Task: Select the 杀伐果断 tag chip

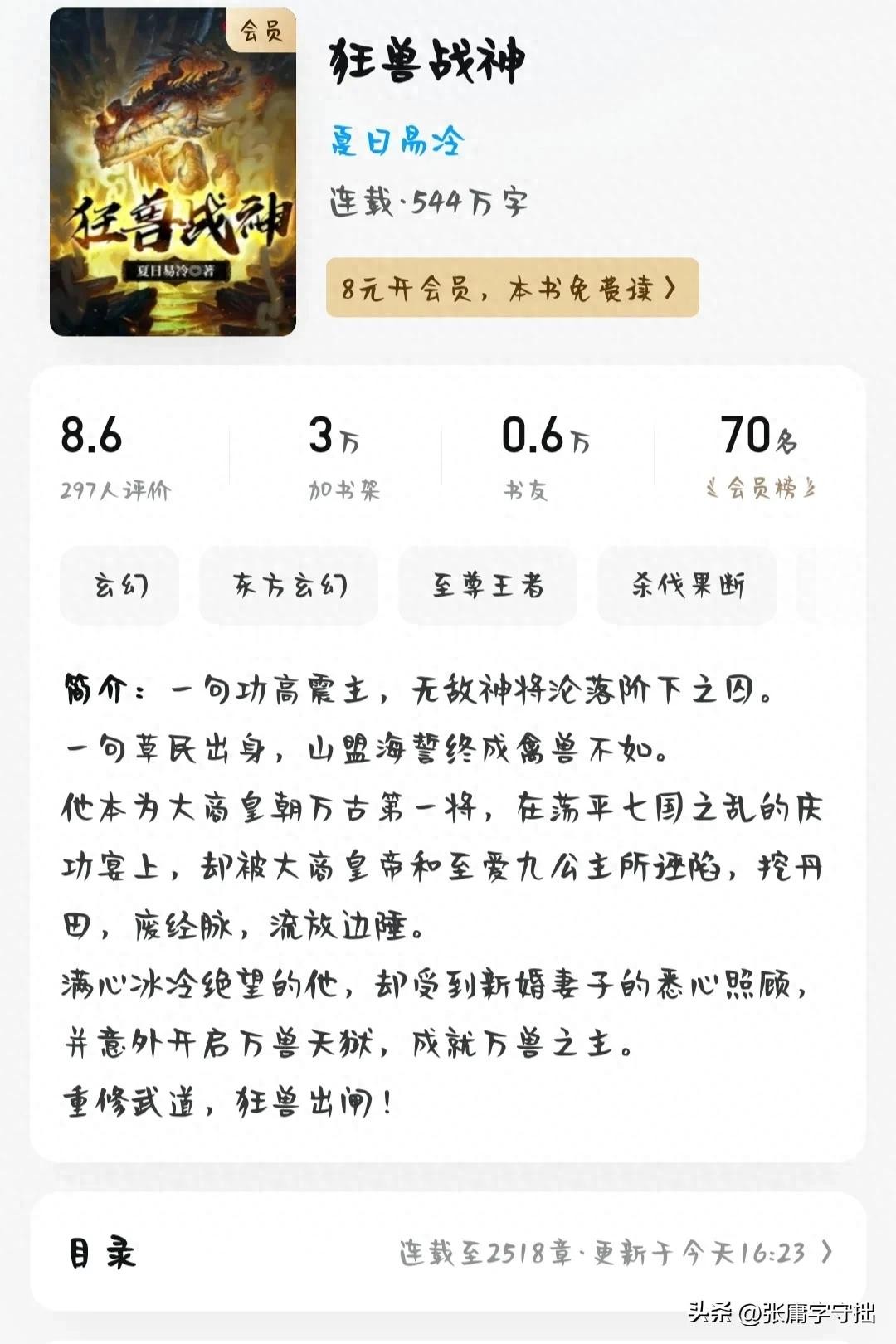Action: 687,586
